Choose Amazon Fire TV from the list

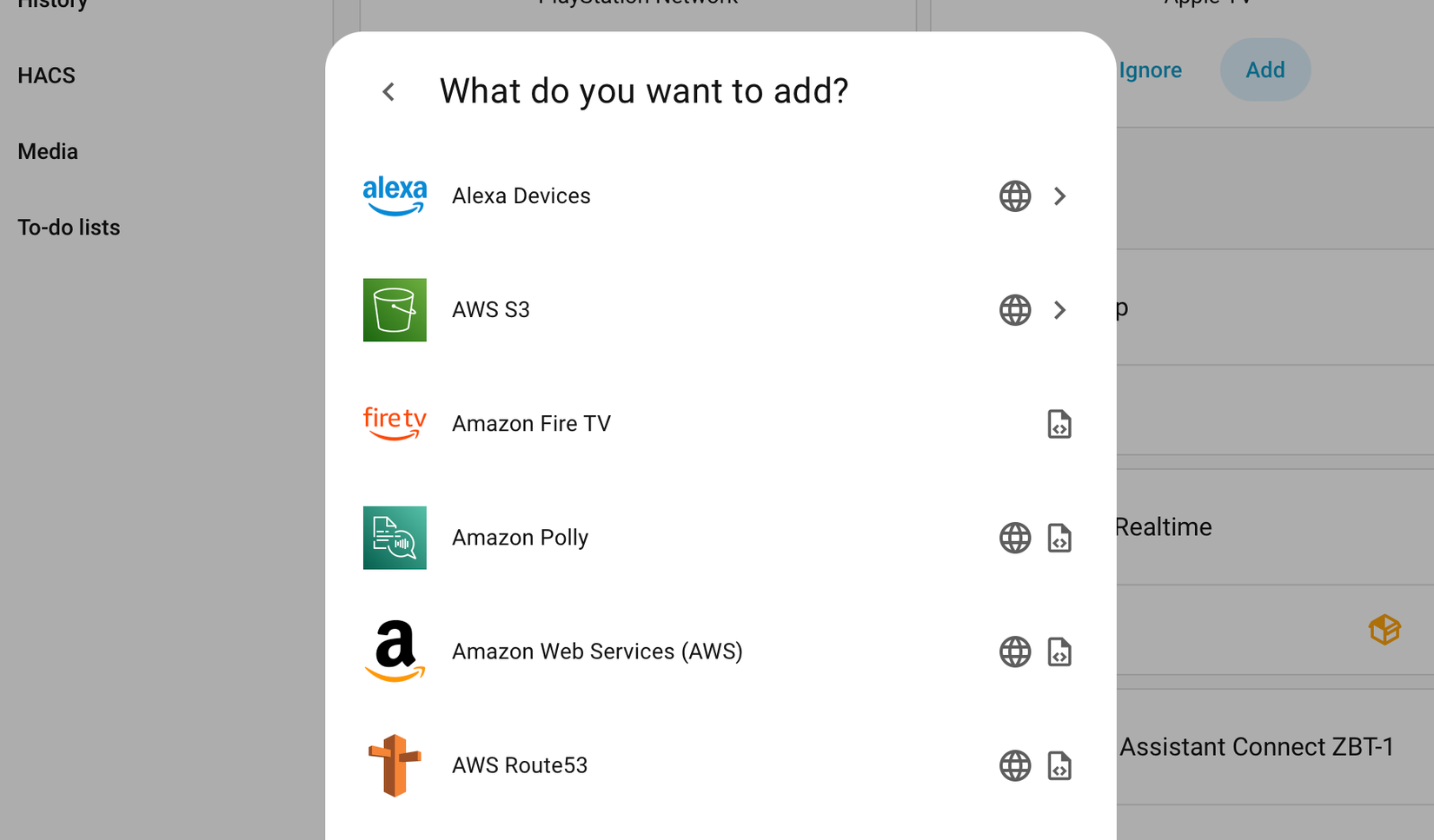[x=531, y=424]
